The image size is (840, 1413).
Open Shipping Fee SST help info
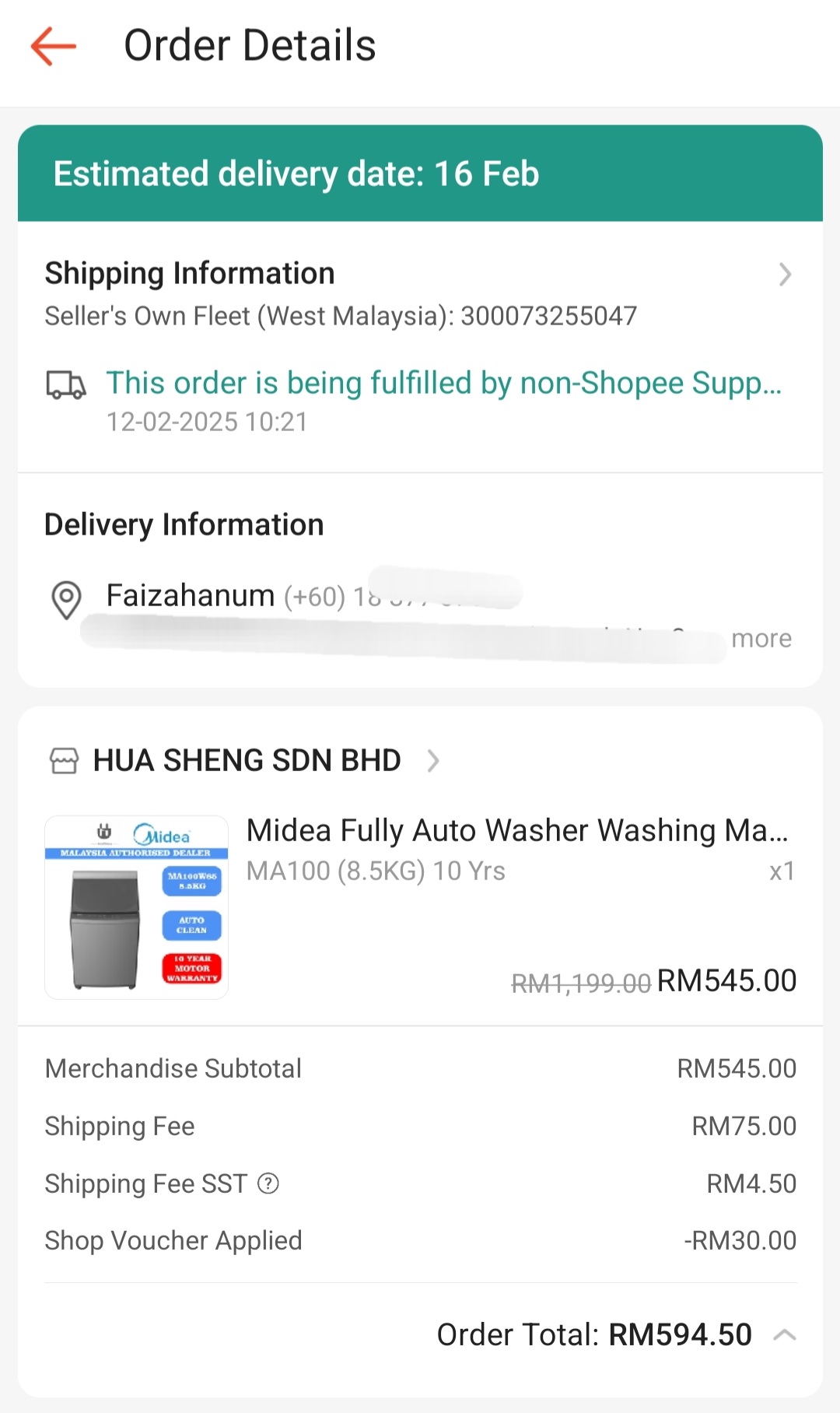click(268, 1183)
